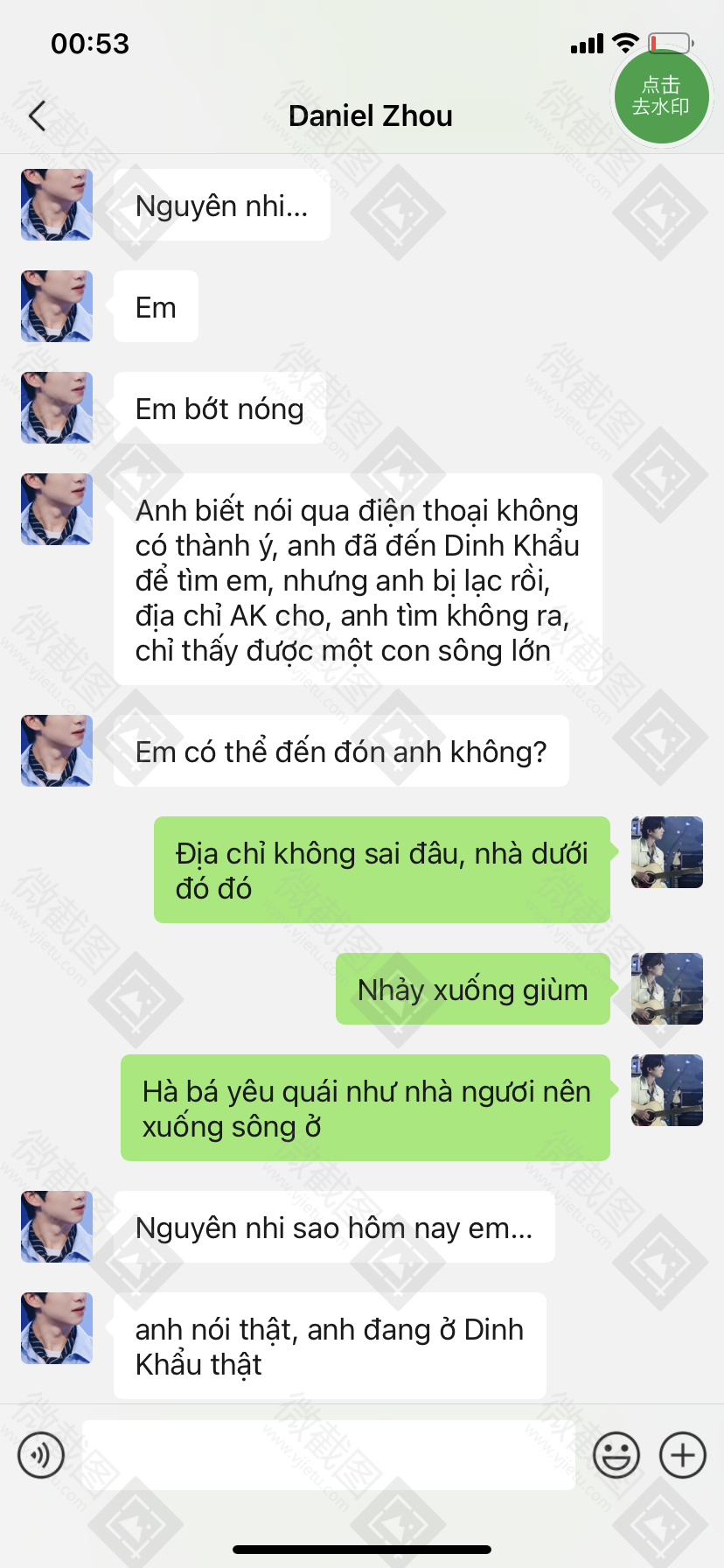This screenshot has width=724, height=1568.
Task: Open Daniel Zhou's avatar beside 'Em bớt nóng'
Action: (x=57, y=408)
